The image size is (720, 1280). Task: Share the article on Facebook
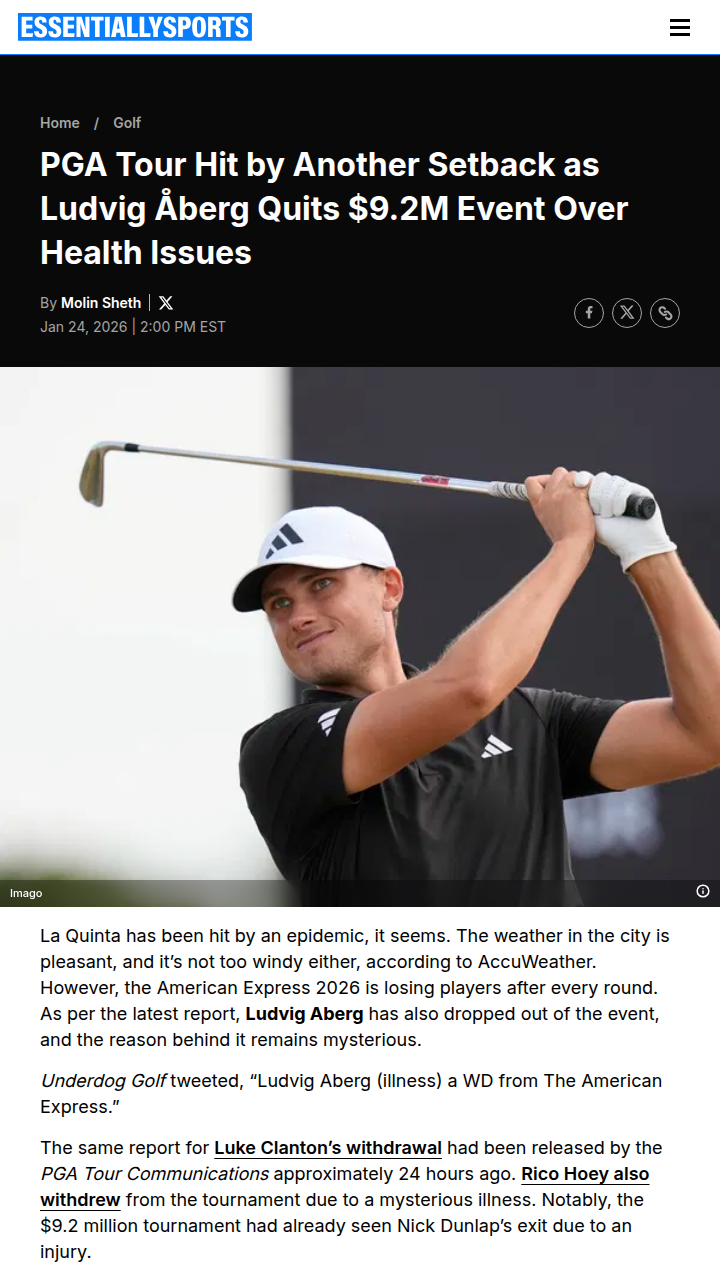point(589,313)
